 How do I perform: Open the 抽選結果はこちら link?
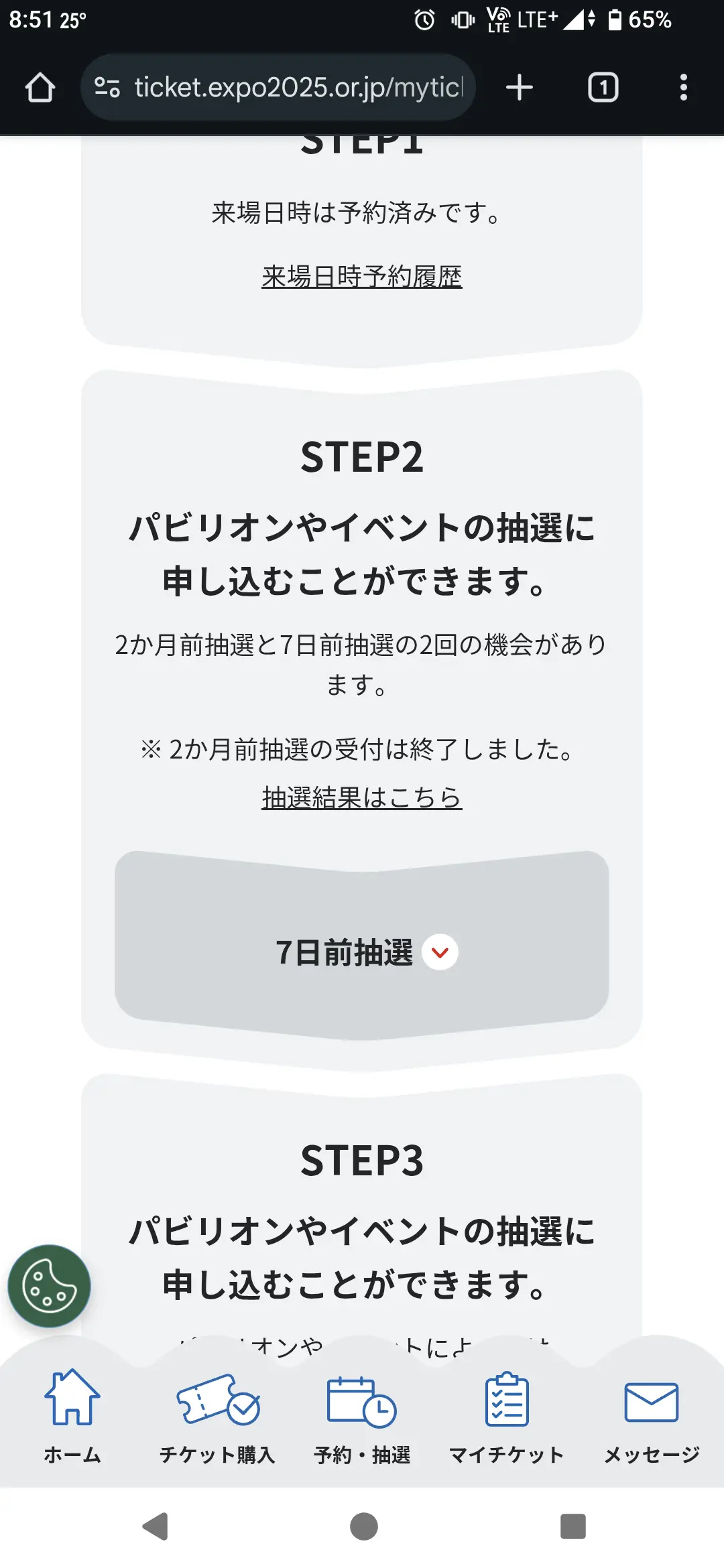click(362, 797)
